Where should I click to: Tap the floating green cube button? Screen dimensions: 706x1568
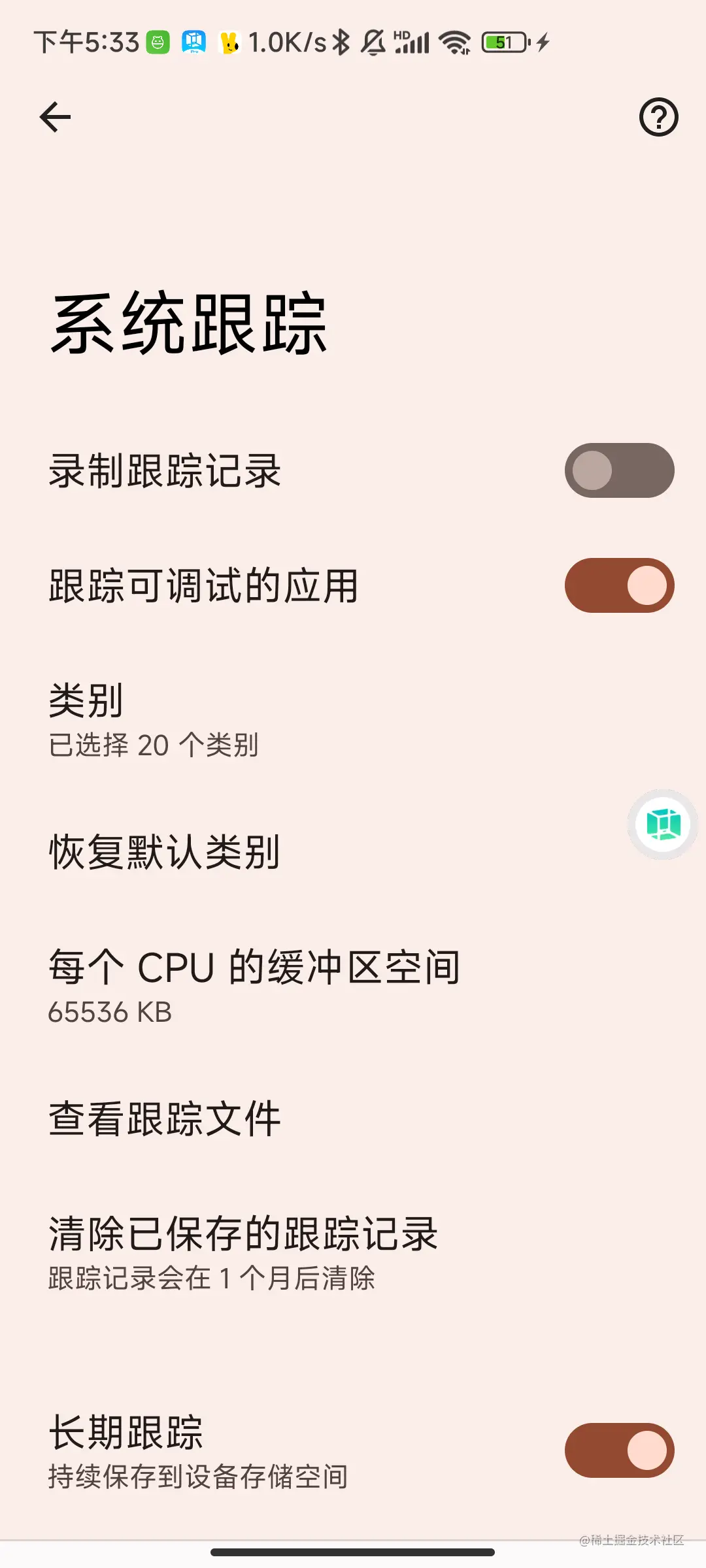(663, 825)
